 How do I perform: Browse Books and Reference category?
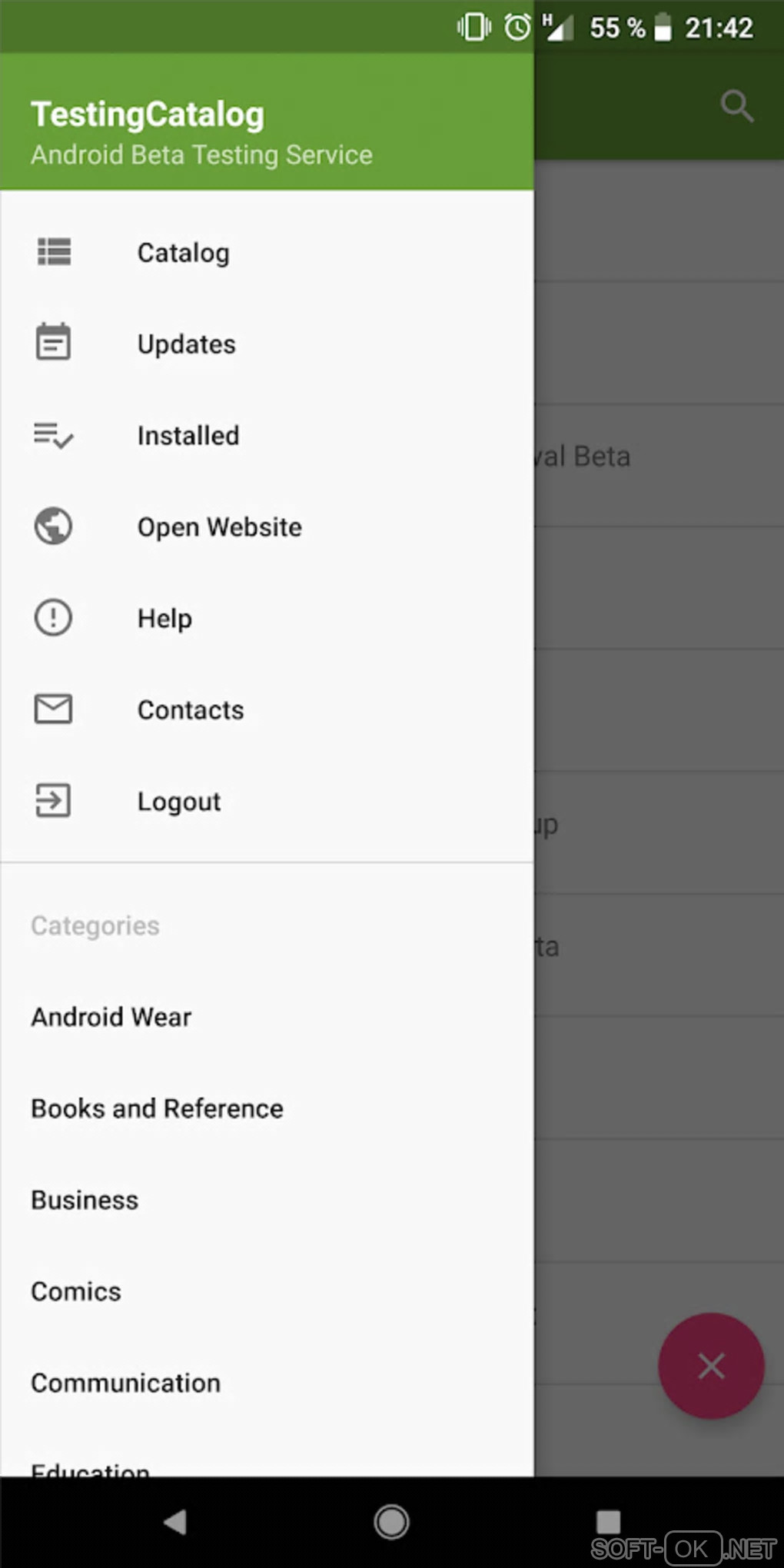157,1108
